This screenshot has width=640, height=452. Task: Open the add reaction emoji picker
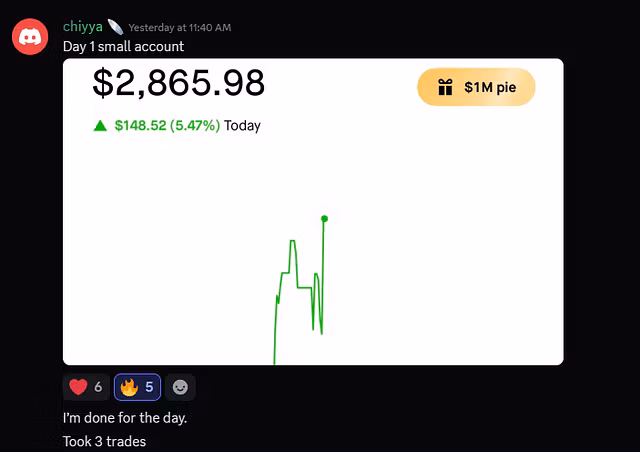pyautogui.click(x=180, y=387)
